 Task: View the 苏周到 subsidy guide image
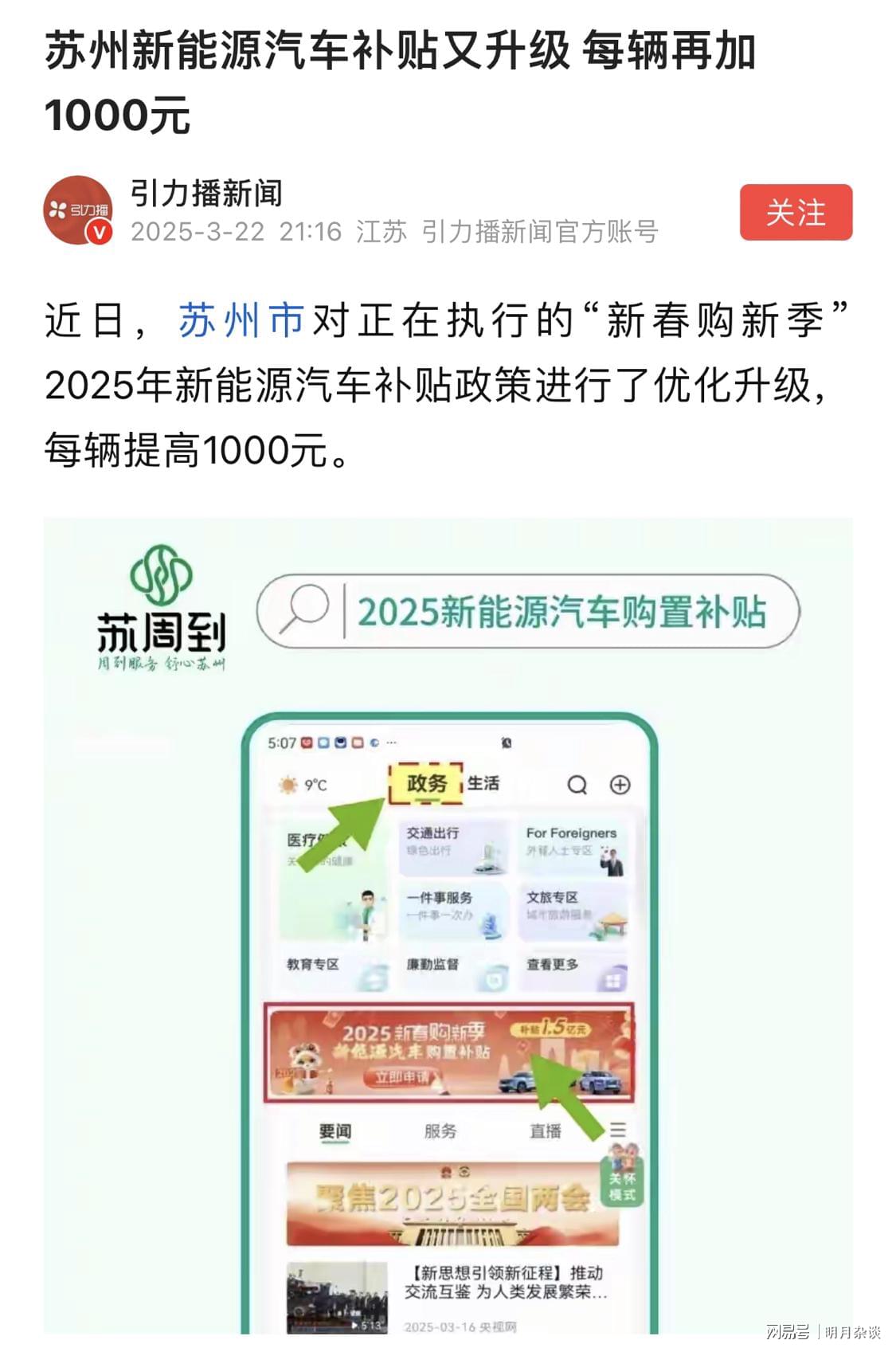[448, 924]
